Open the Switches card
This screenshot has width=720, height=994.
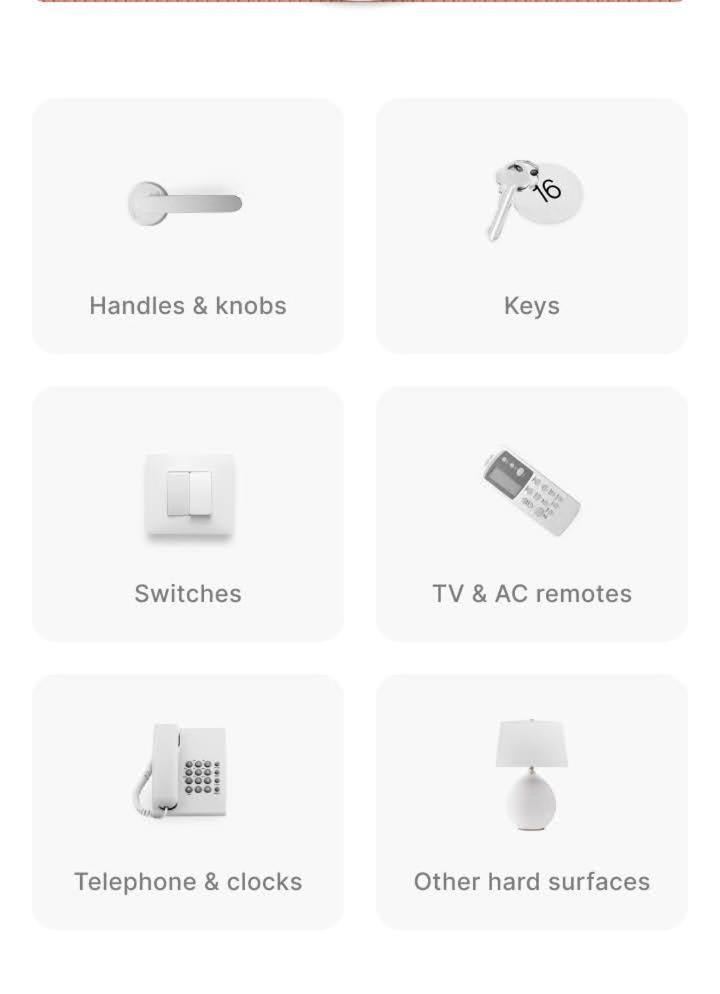pos(188,514)
